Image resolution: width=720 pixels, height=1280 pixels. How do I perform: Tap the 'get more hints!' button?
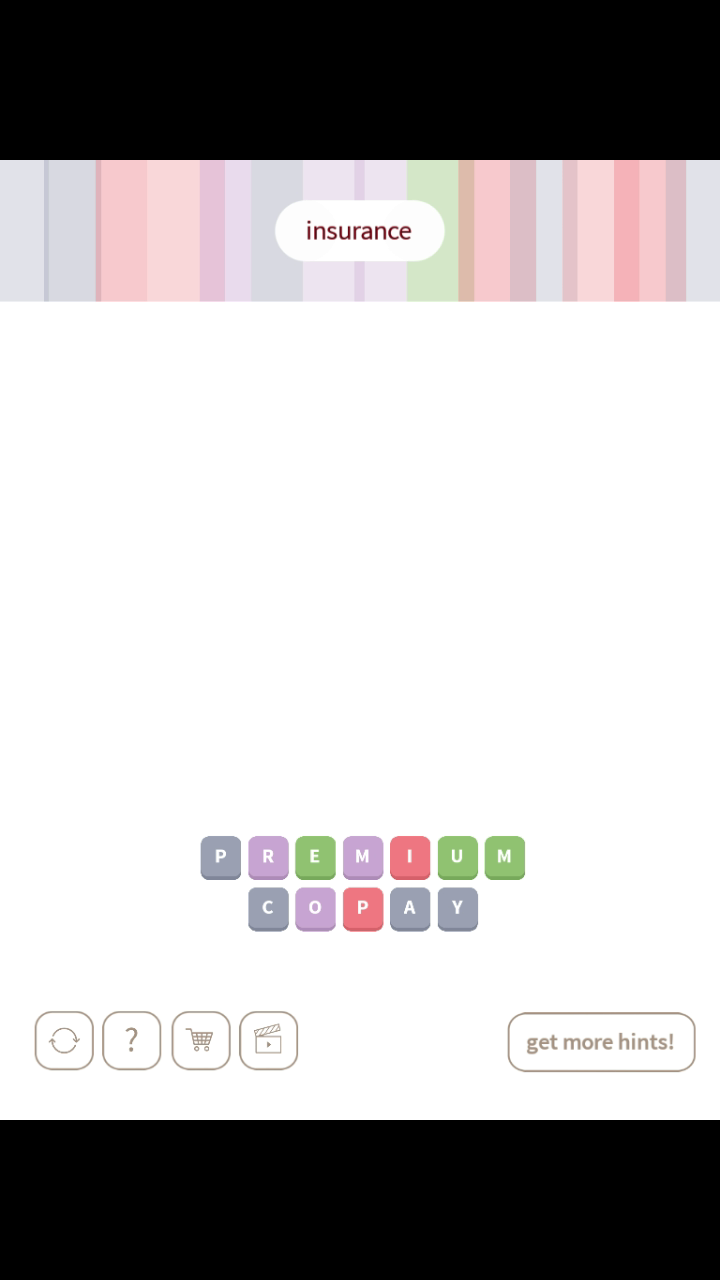pyautogui.click(x=601, y=1042)
